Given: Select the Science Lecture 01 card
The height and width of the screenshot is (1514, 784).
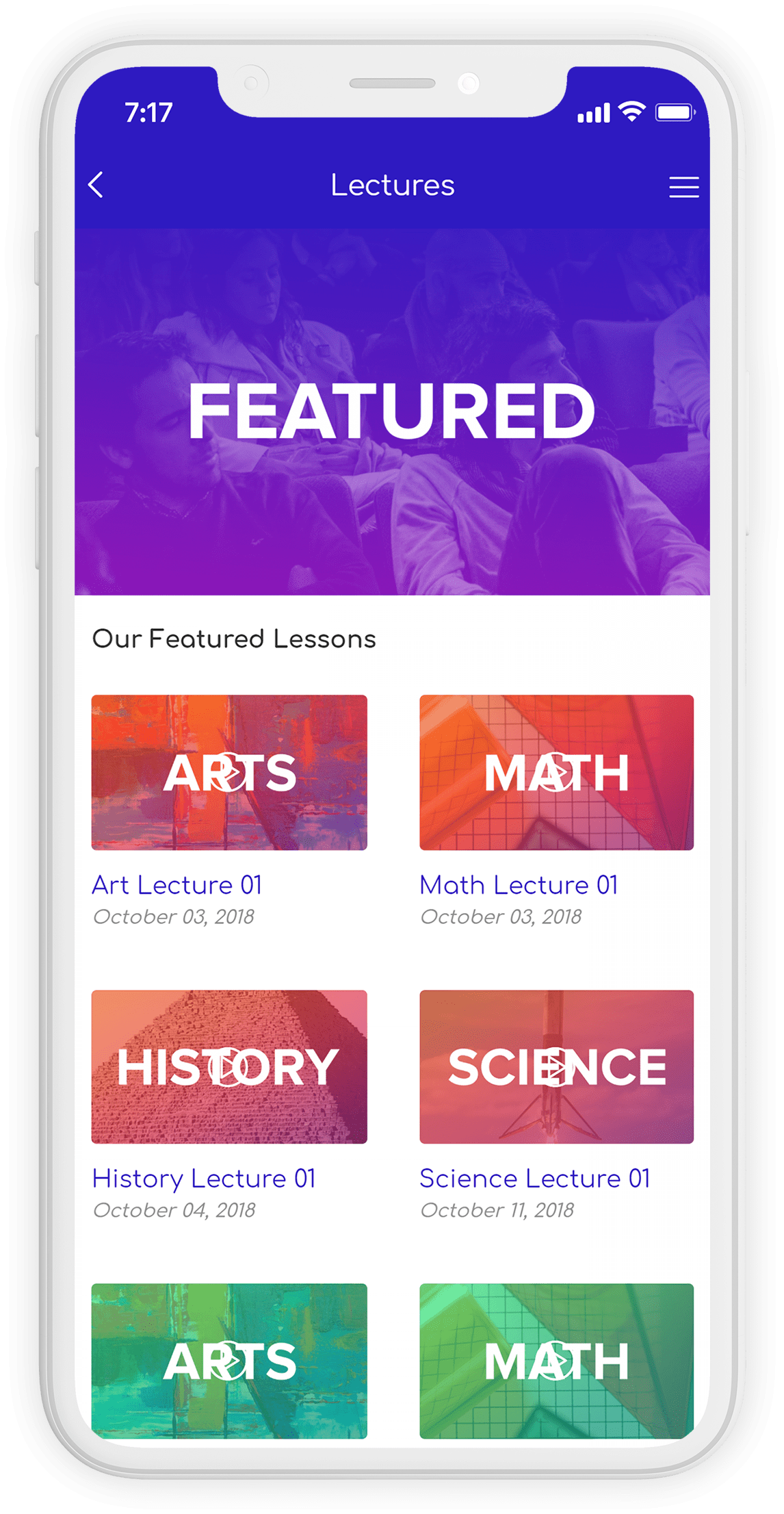Looking at the screenshot, I should (x=556, y=1066).
